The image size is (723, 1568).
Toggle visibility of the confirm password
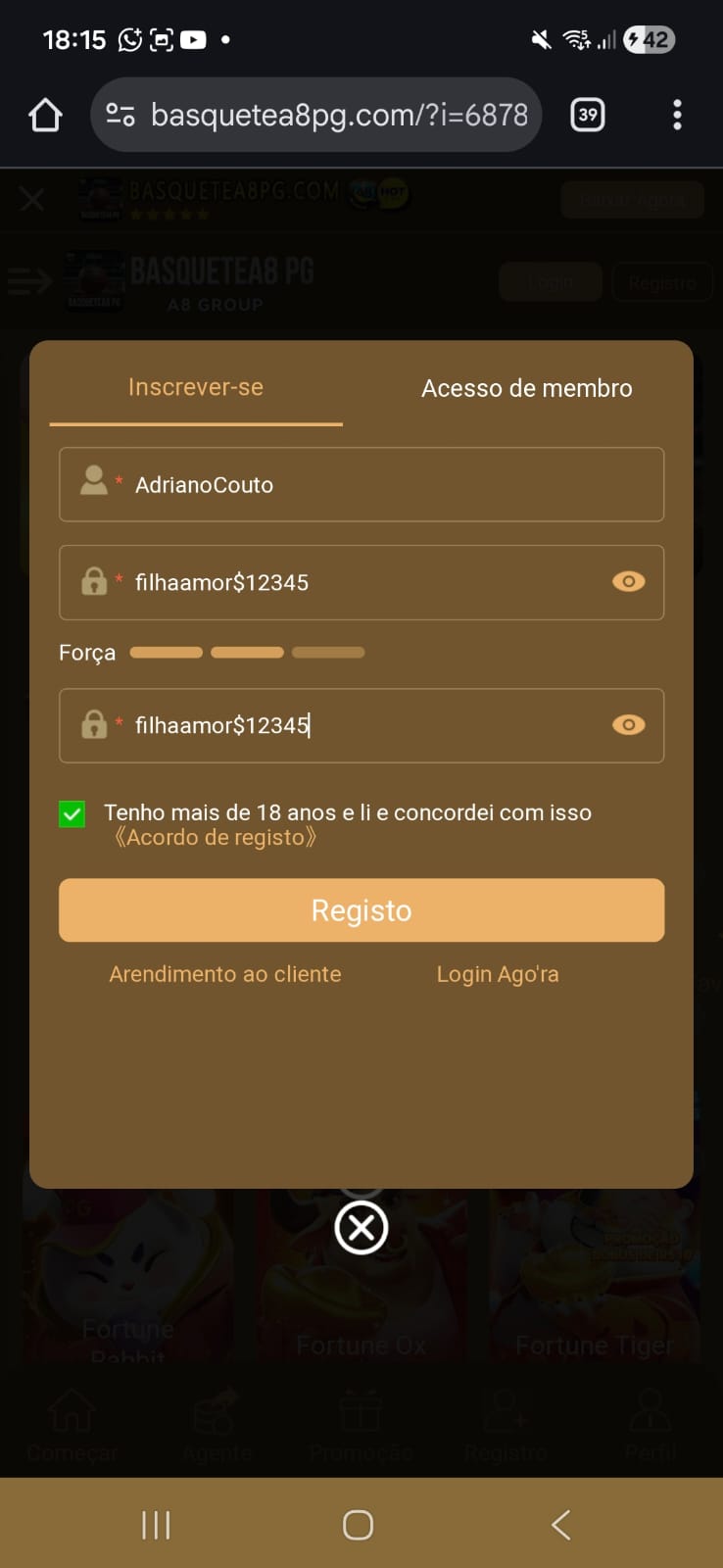pyautogui.click(x=628, y=725)
